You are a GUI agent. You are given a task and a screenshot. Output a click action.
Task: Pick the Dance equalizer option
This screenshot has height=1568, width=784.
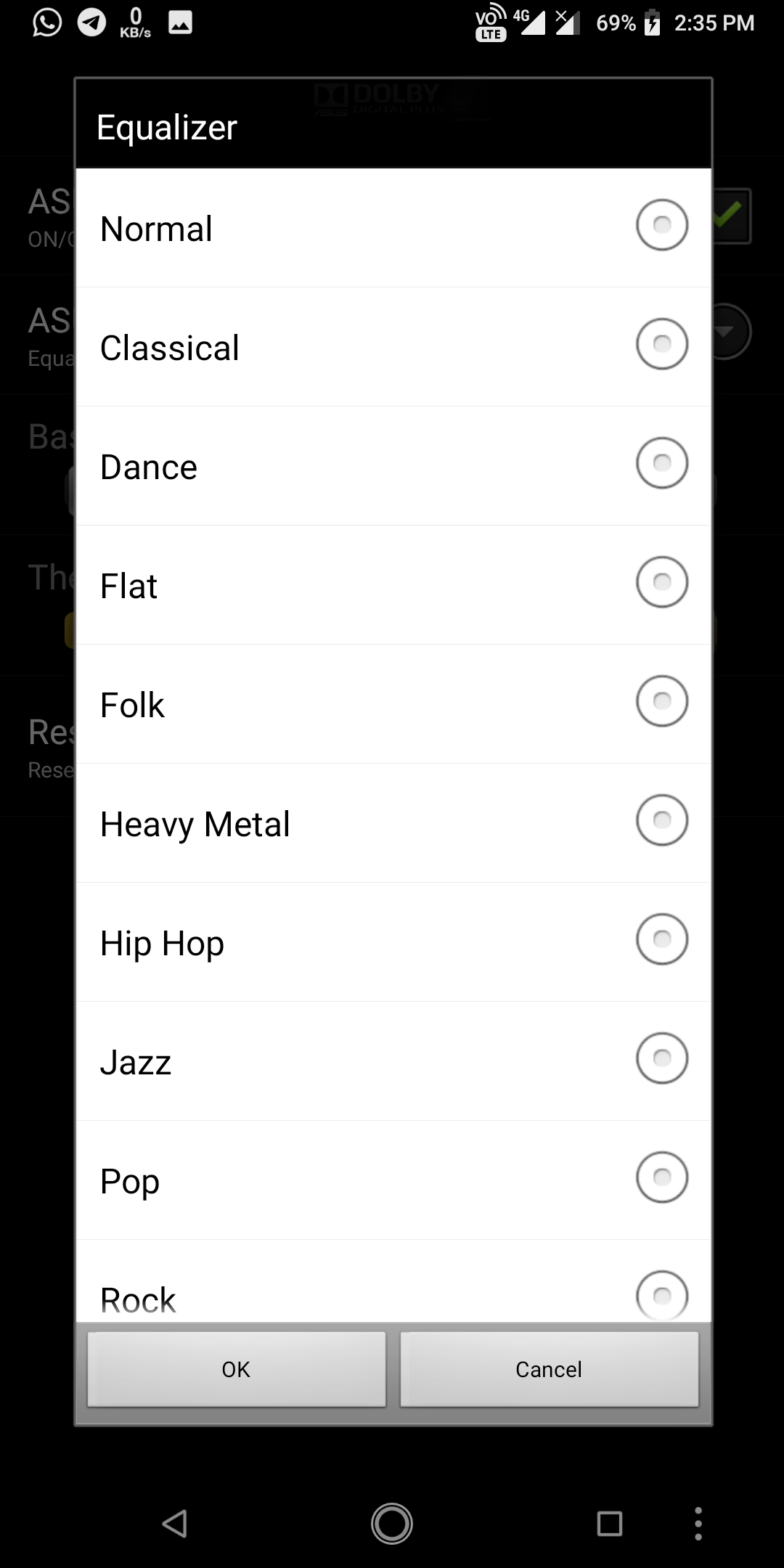(392, 466)
